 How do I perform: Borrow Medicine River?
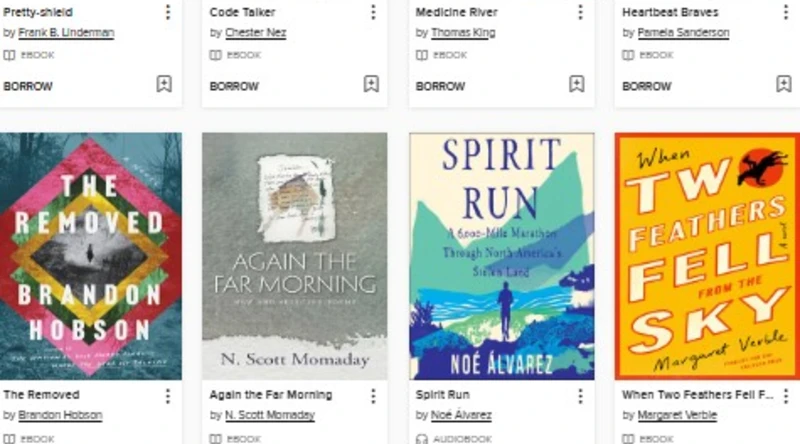pos(440,86)
